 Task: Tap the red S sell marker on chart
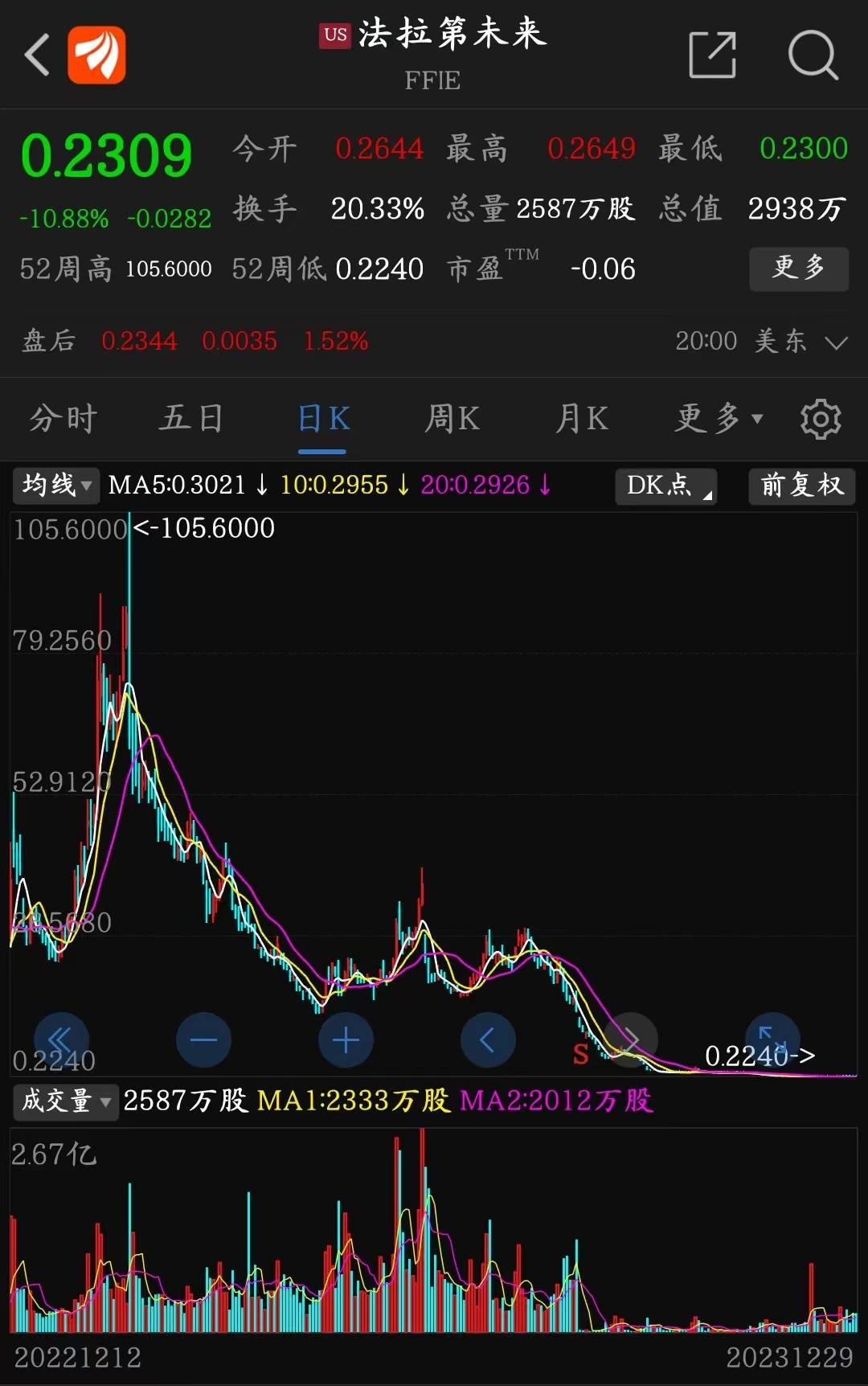[580, 1054]
